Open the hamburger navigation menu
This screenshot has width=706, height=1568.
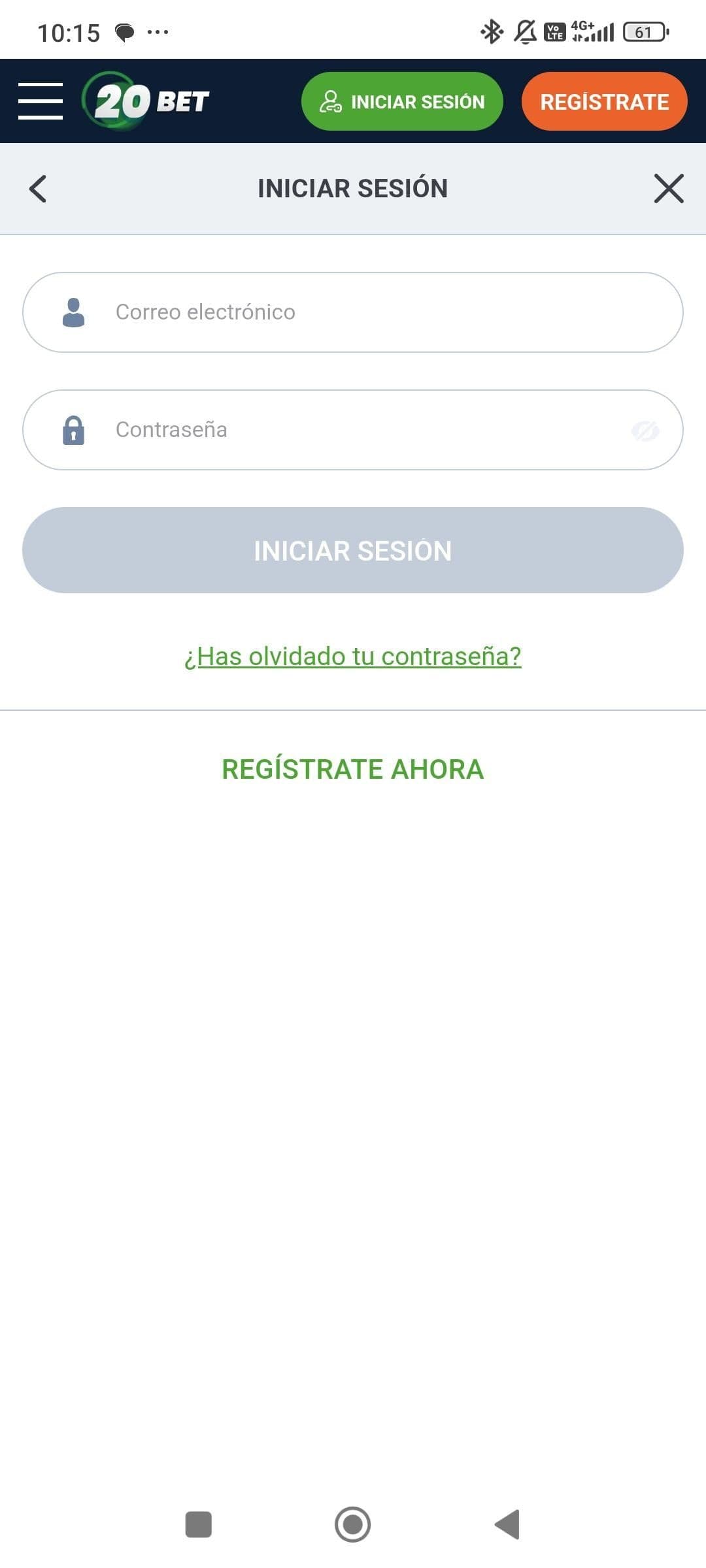[39, 101]
